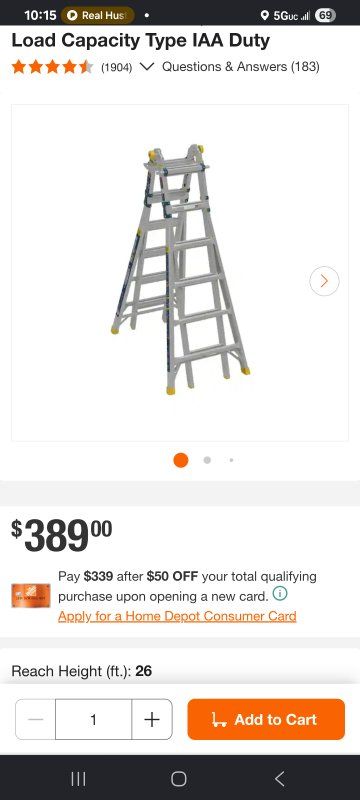Apply for a Home Depot Consumer Card
Viewport: 360px width, 800px height.
tap(177, 616)
